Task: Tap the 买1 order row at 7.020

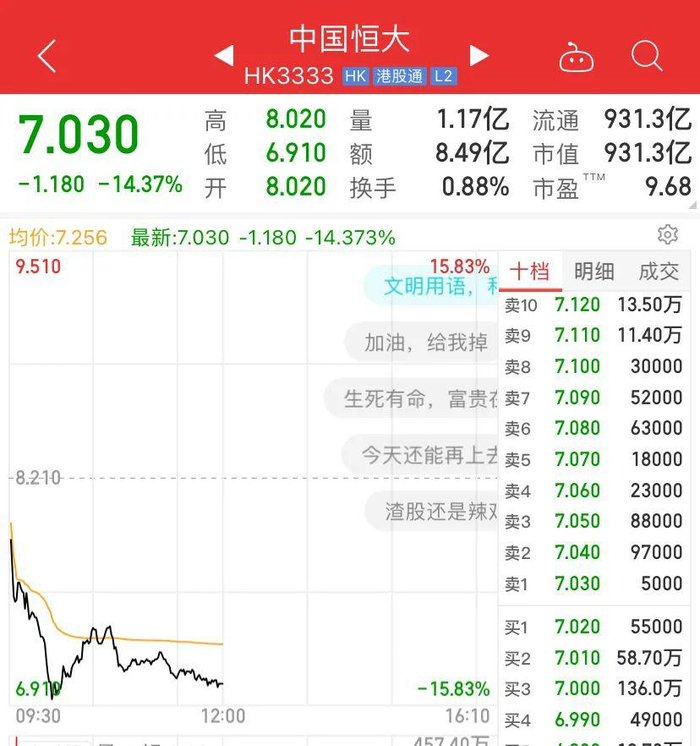Action: pyautogui.click(x=594, y=627)
